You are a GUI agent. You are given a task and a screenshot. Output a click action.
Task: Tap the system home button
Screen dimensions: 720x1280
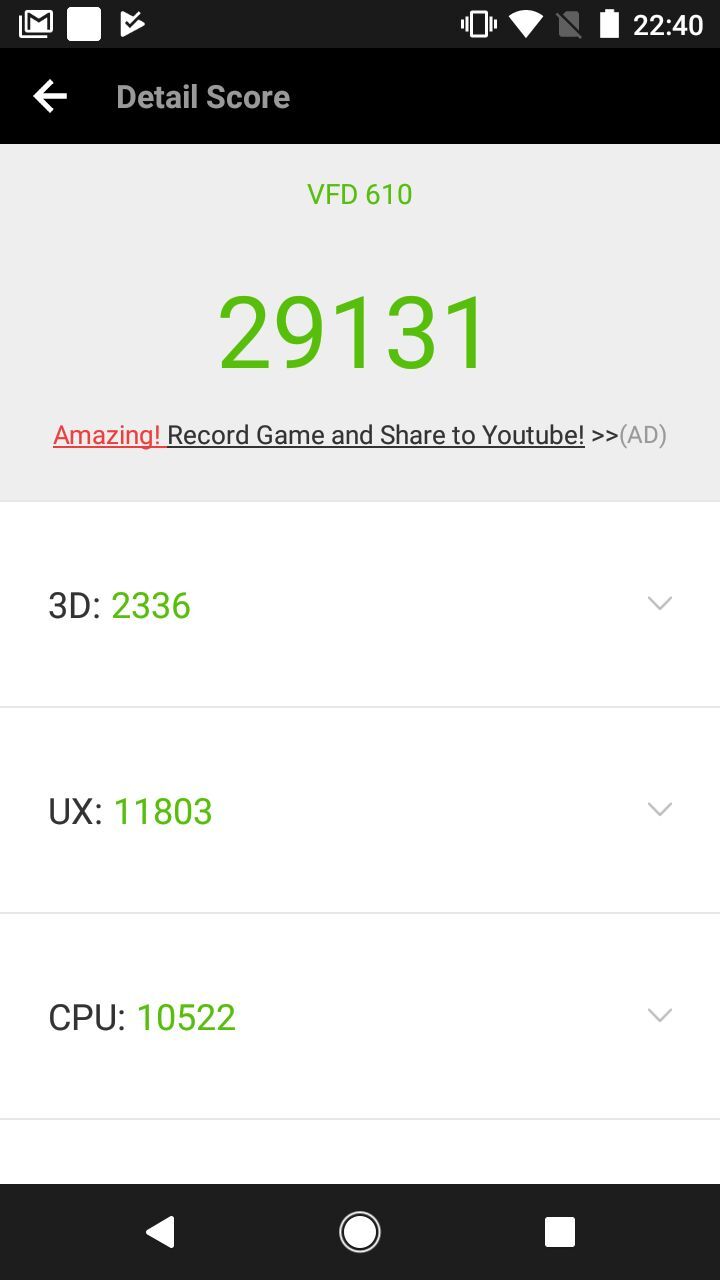tap(360, 1232)
